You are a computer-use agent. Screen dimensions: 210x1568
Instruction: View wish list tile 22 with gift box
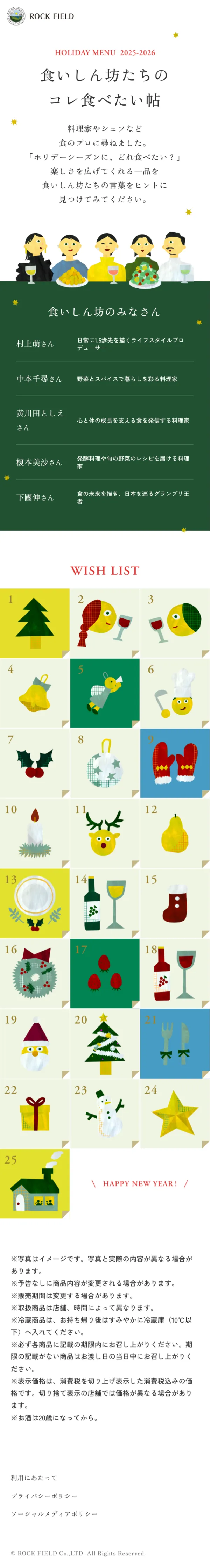[x=35, y=1113]
